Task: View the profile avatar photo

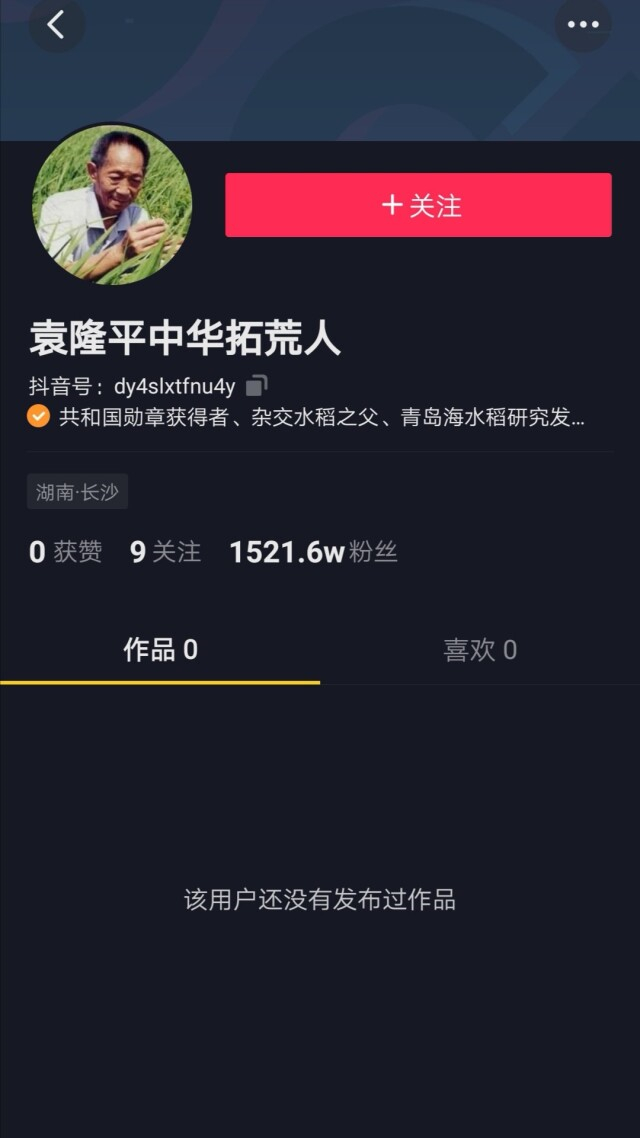Action: 112,205
